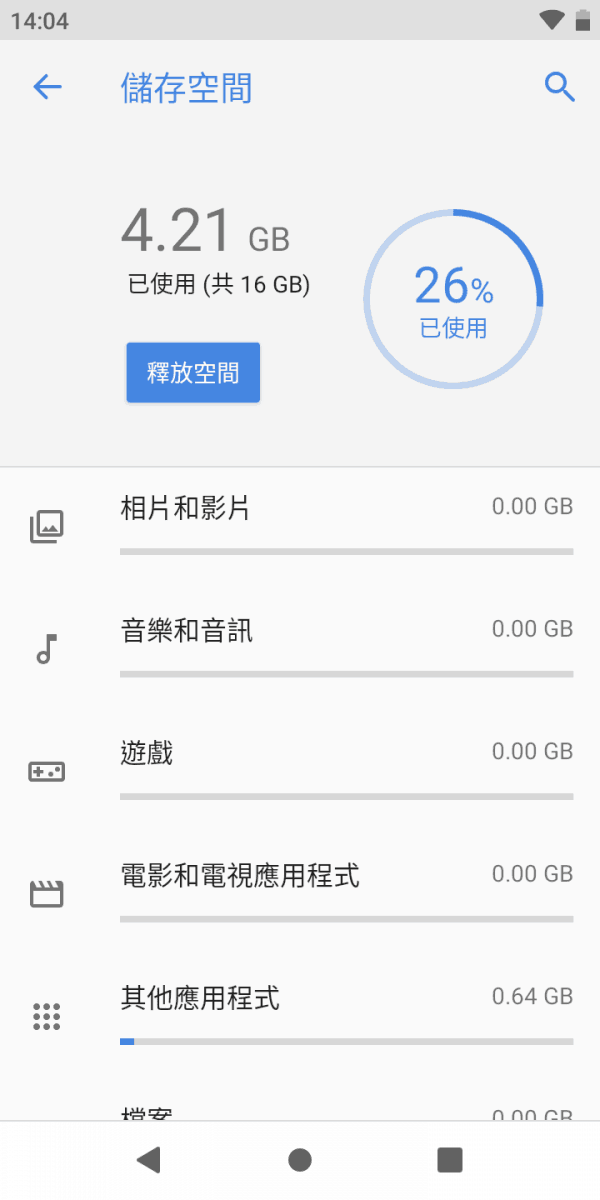
Task: Open 電影和電視應用程式 storage details
Action: (x=300, y=895)
